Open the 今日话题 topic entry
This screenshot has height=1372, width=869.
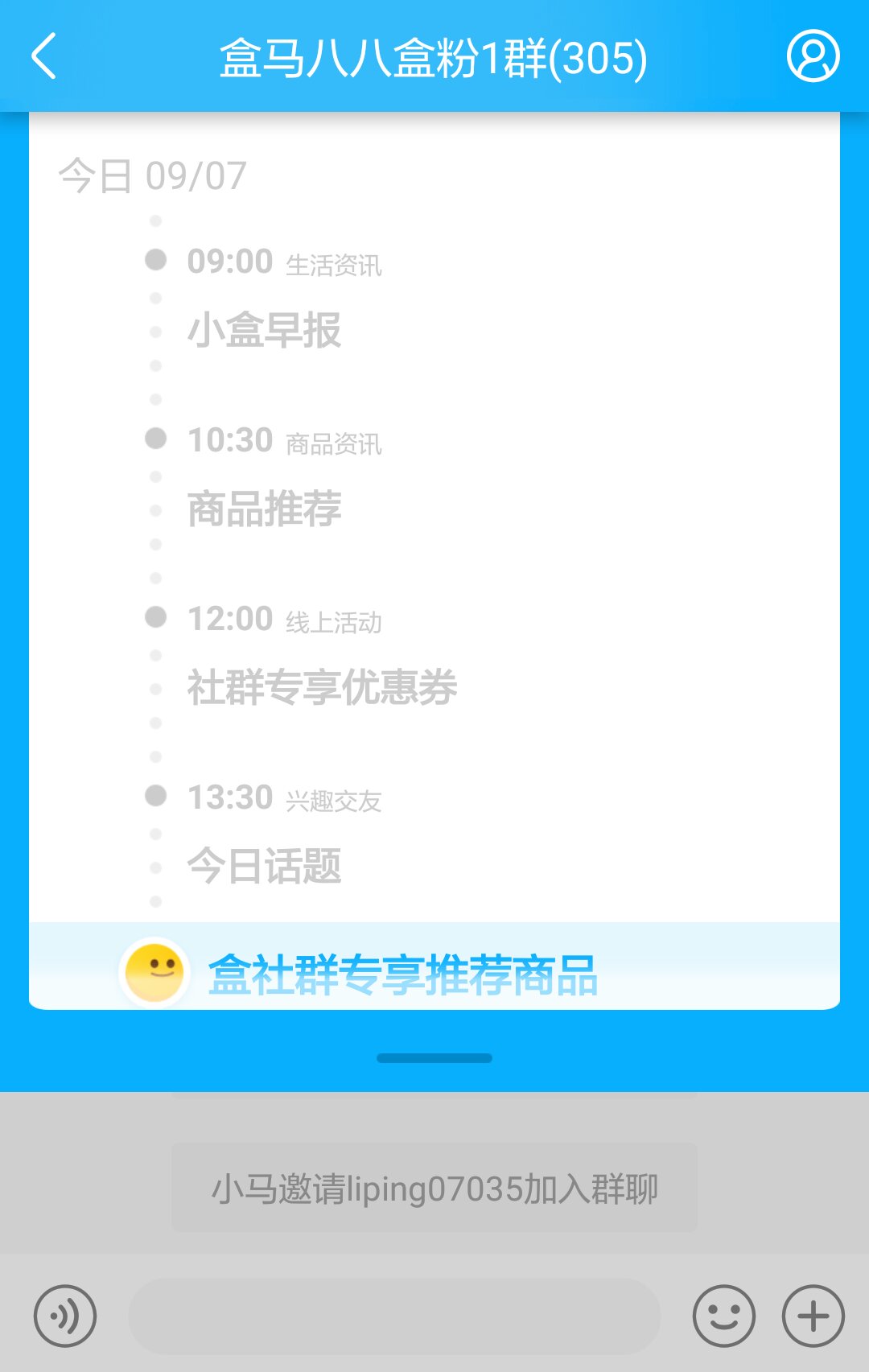pyautogui.click(x=264, y=867)
